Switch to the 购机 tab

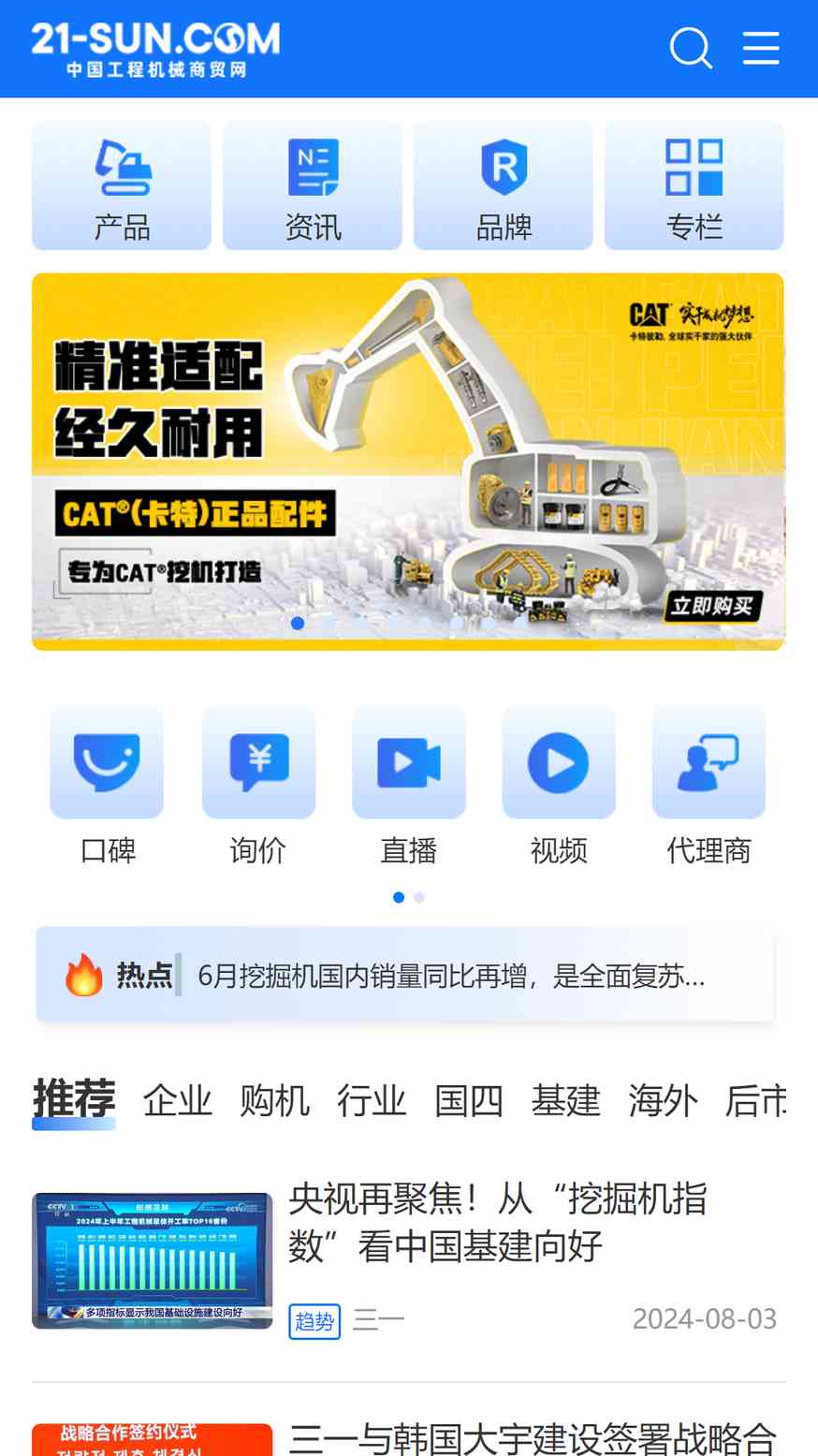(274, 1100)
